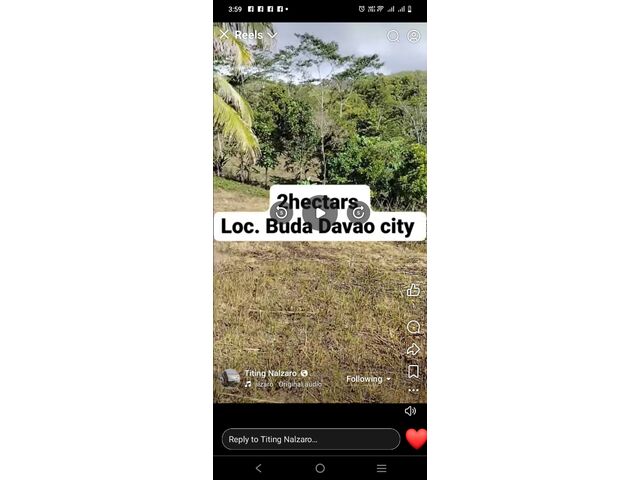Rewind the video ten seconds
Screen dimensions: 640x480
coord(281,212)
